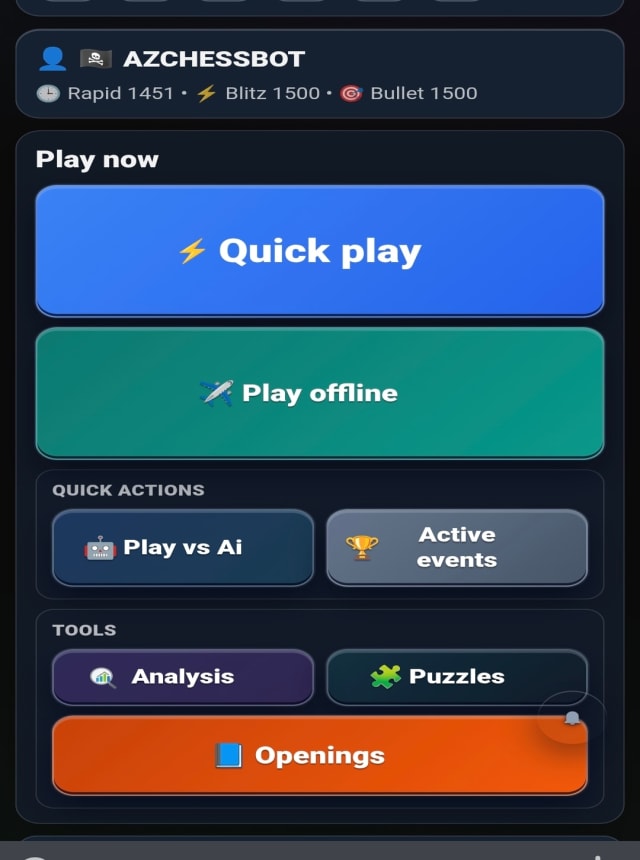Open the Puzzles section
Viewport: 640px width, 860px height.
click(x=457, y=677)
